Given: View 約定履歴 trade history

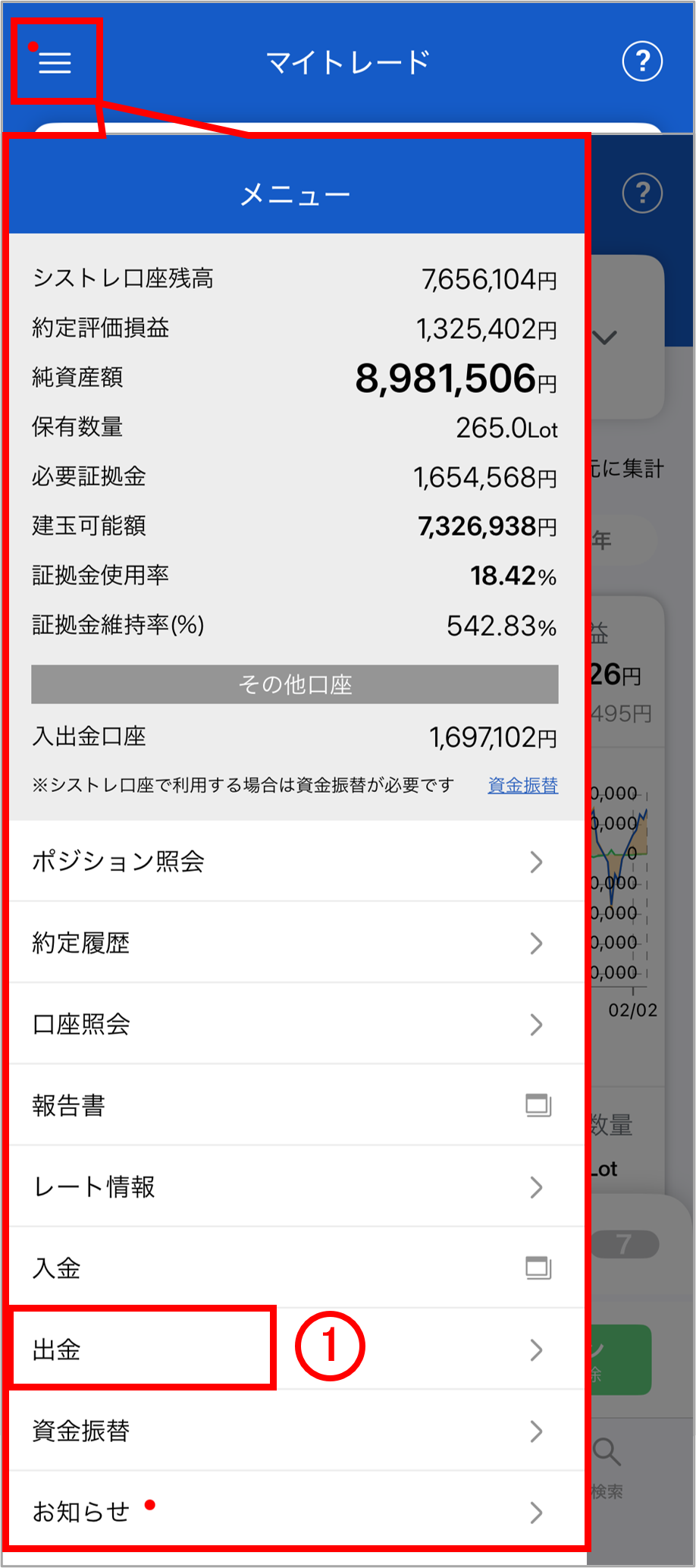Looking at the screenshot, I should coord(296,943).
